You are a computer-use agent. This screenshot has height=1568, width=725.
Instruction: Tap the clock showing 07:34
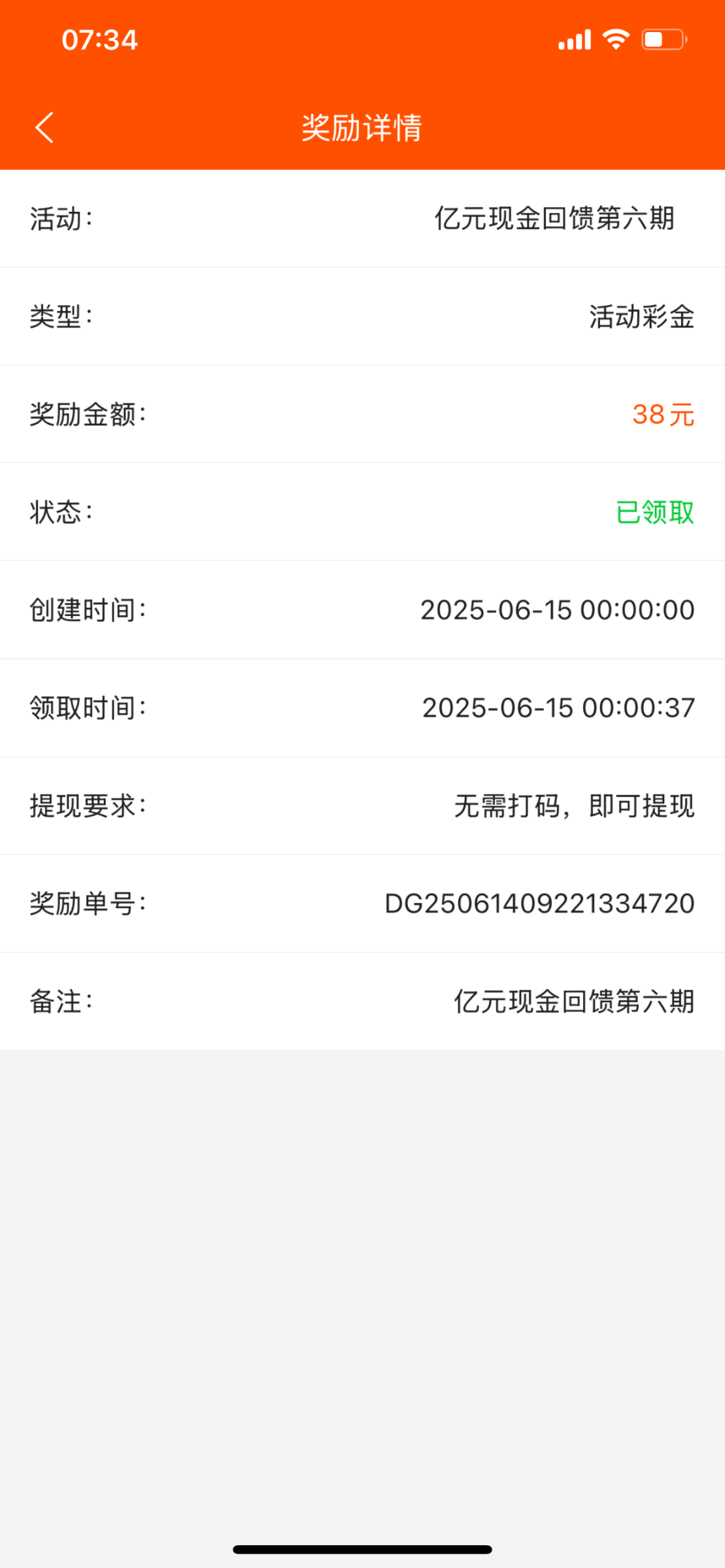[99, 41]
